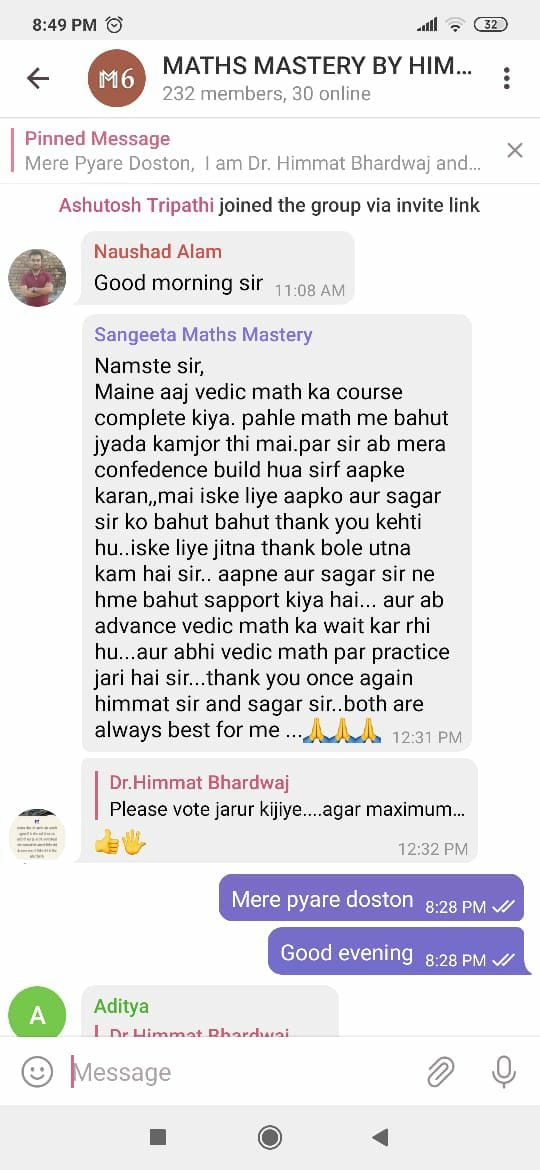Open MATHS MASTERY group info header
The height and width of the screenshot is (1170, 540).
click(x=317, y=78)
